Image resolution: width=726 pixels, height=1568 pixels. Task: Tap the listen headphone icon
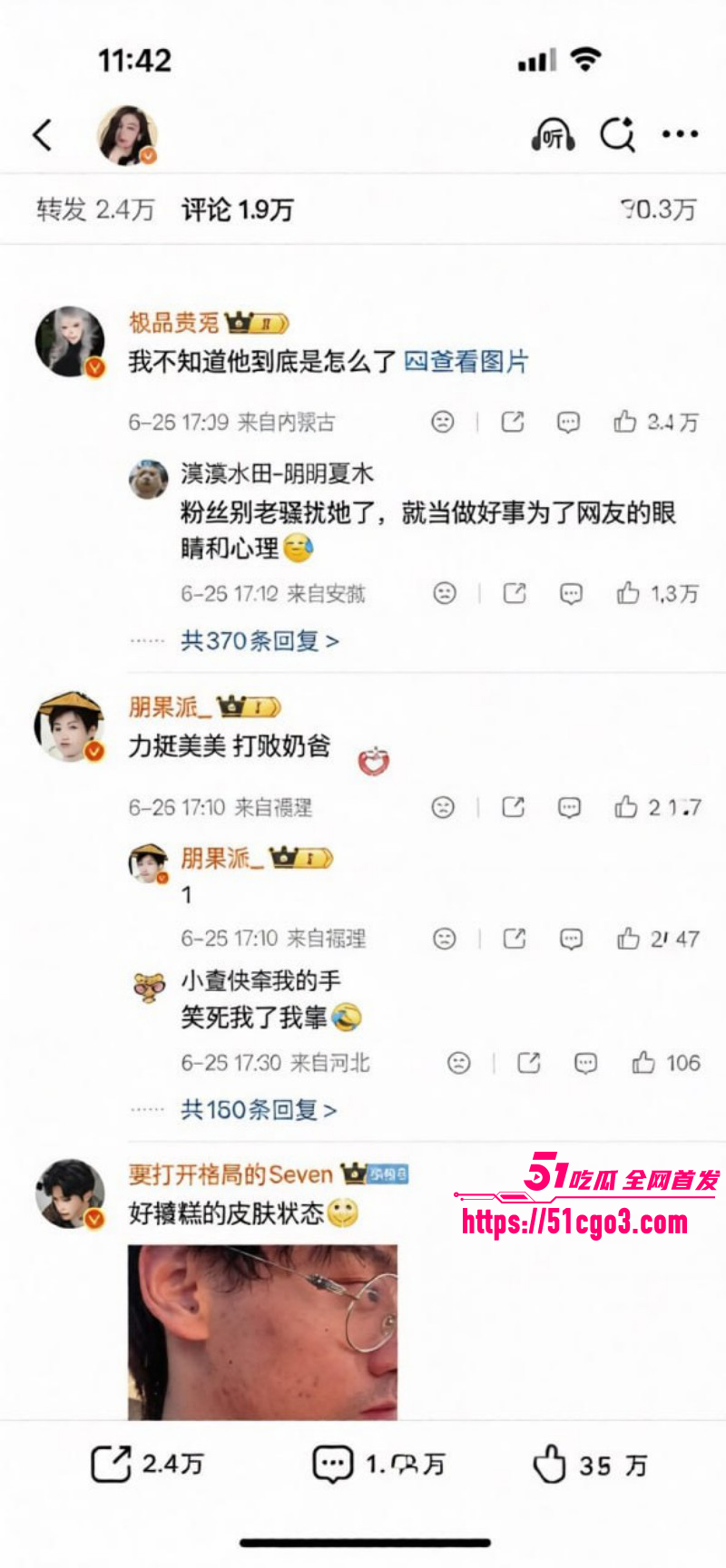pos(553,135)
